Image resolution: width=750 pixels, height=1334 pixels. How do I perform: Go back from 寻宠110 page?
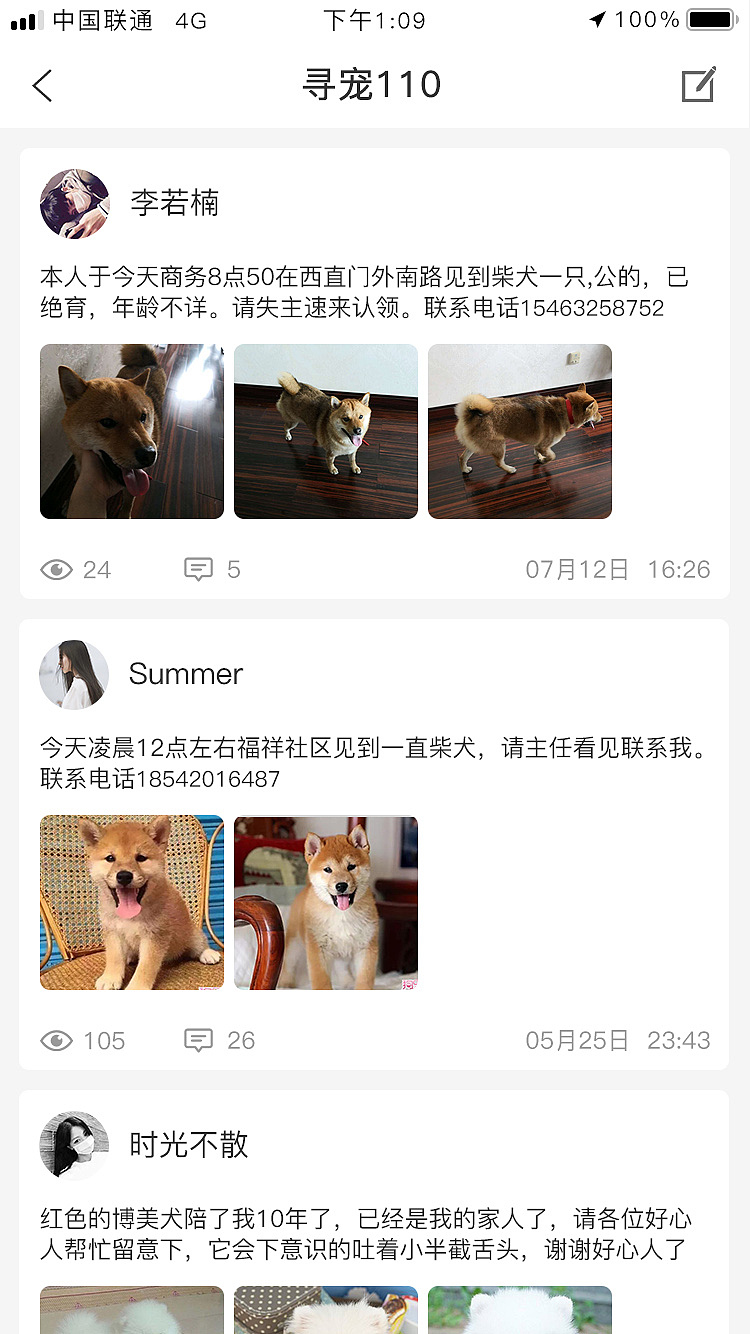tap(42, 86)
